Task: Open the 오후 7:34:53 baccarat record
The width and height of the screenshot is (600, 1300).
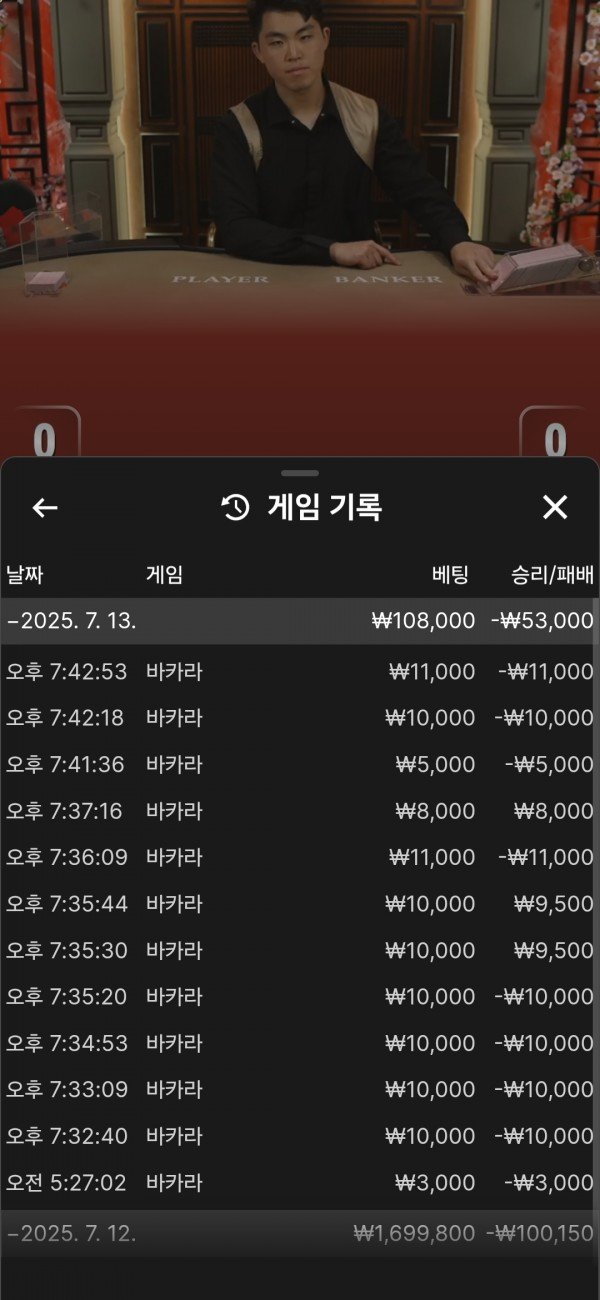Action: (300, 1044)
